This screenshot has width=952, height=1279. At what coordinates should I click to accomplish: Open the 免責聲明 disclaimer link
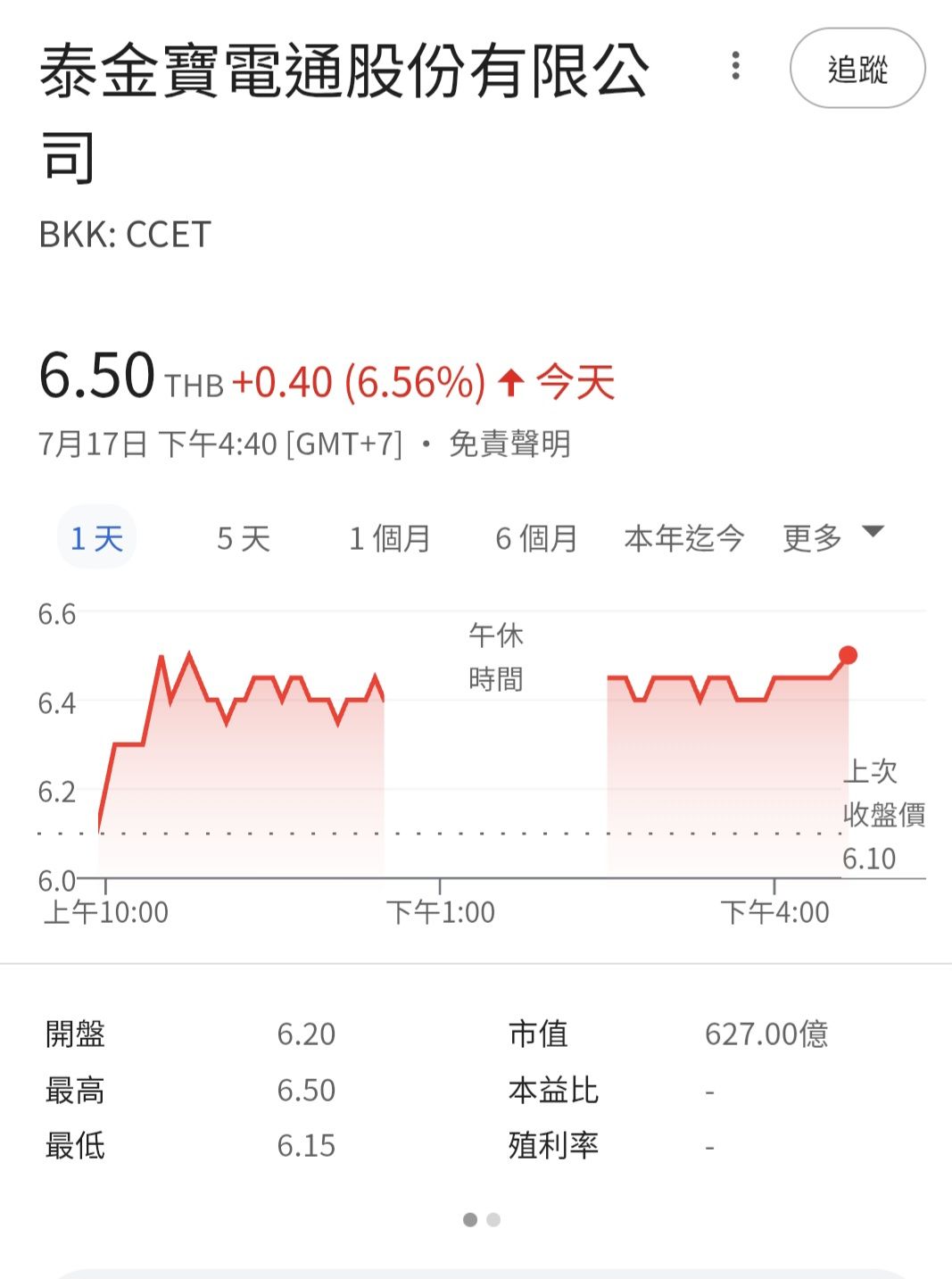click(509, 444)
